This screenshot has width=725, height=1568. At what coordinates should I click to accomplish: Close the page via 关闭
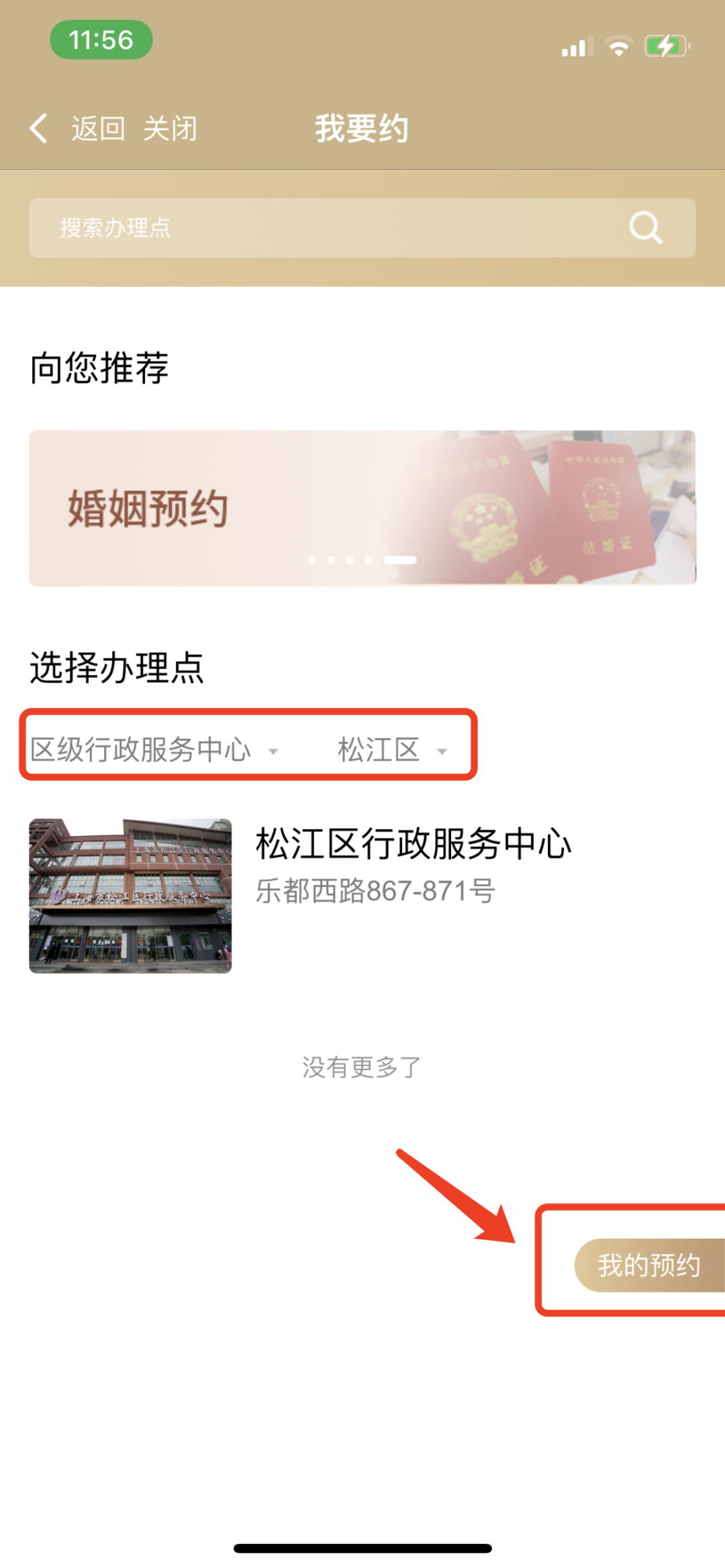tap(170, 128)
